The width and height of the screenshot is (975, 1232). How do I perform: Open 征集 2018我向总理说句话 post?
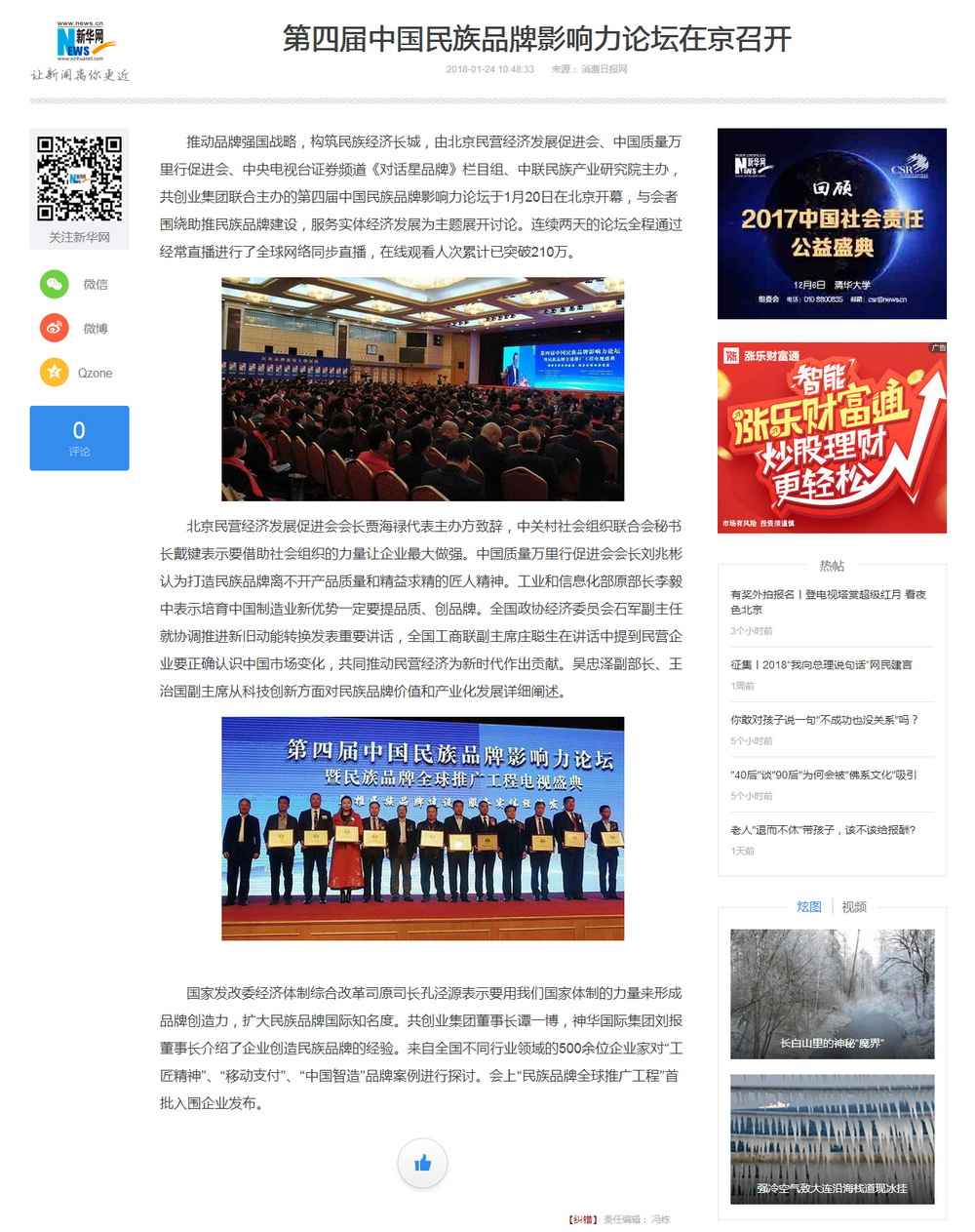point(821,664)
